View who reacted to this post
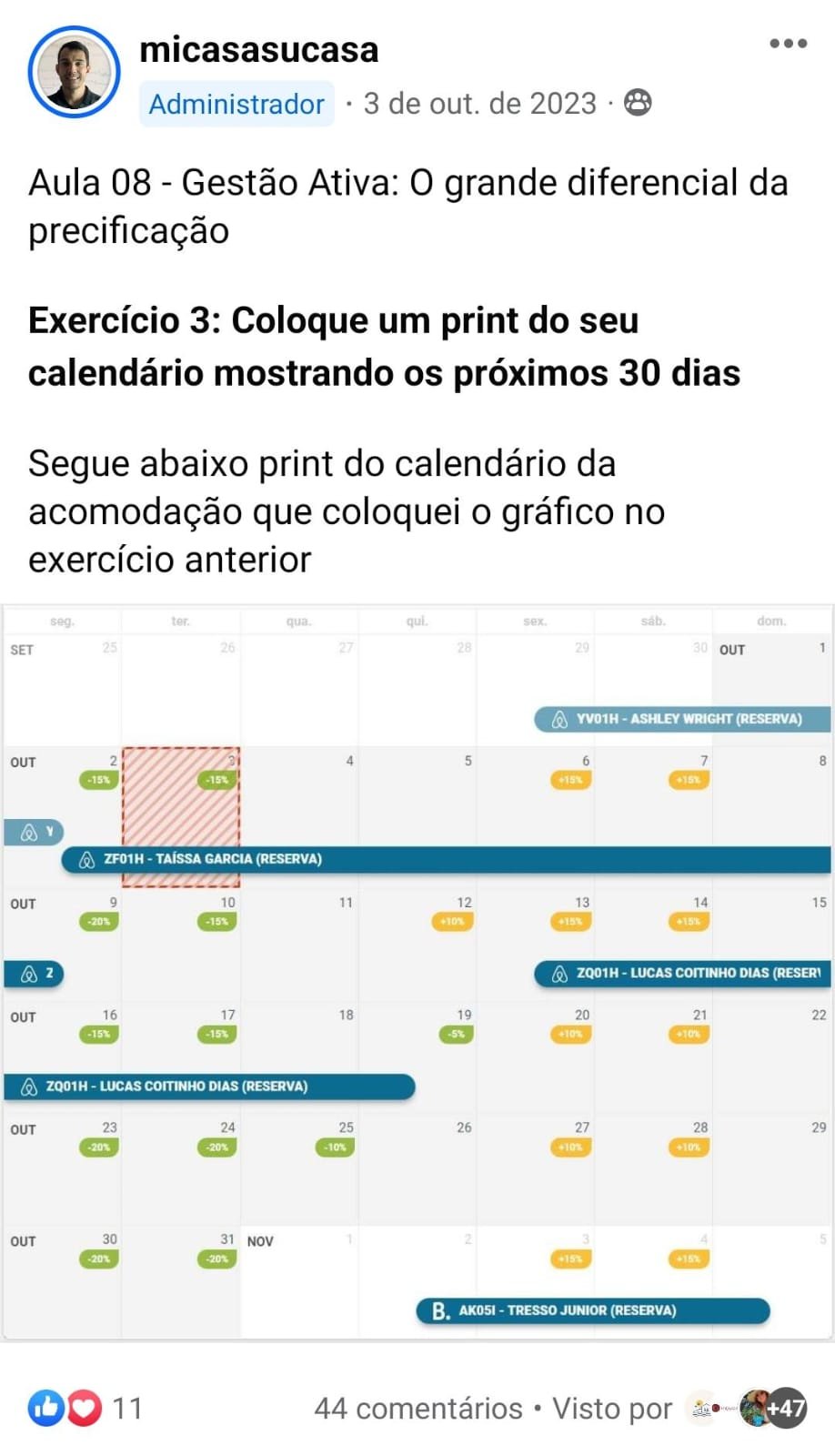The height and width of the screenshot is (1456, 835). point(85,1408)
